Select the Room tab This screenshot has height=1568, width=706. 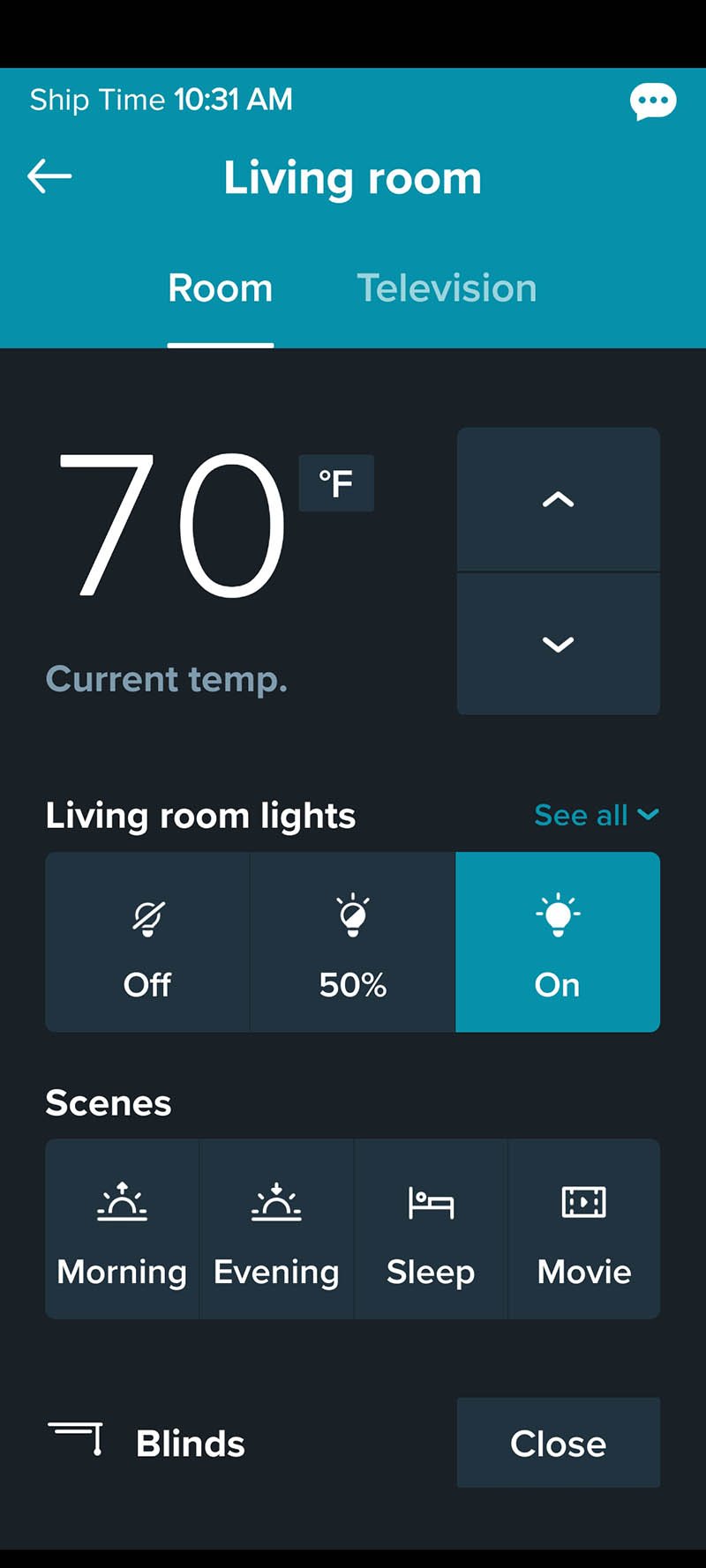[x=221, y=288]
